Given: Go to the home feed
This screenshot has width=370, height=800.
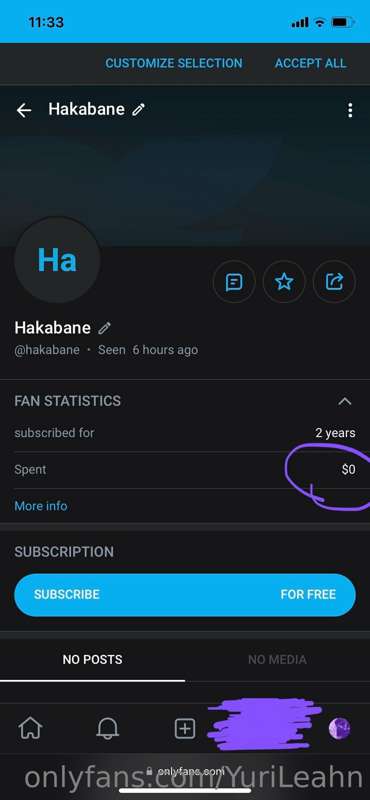Looking at the screenshot, I should (30, 728).
